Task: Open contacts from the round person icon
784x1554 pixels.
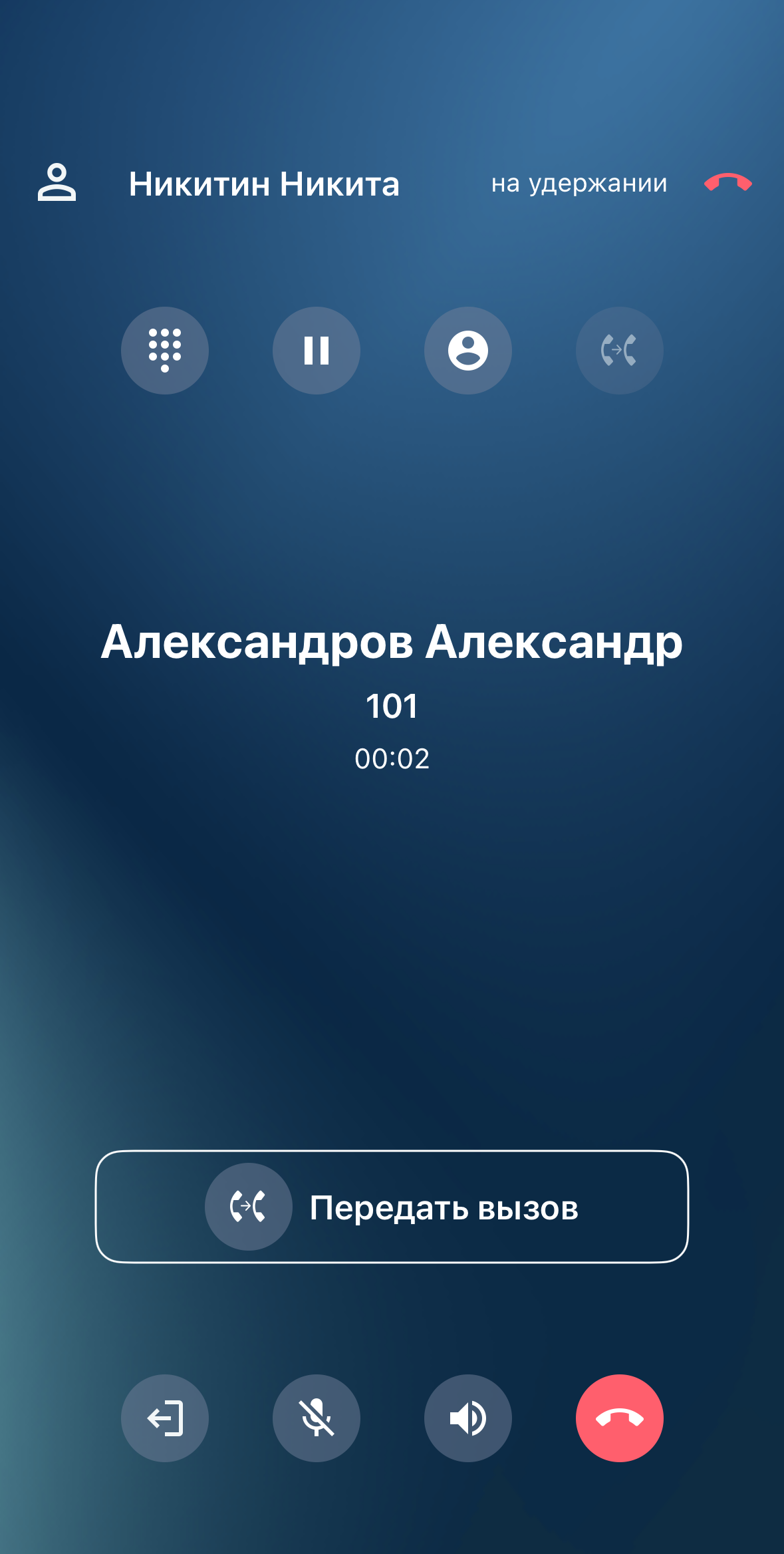Action: point(467,351)
